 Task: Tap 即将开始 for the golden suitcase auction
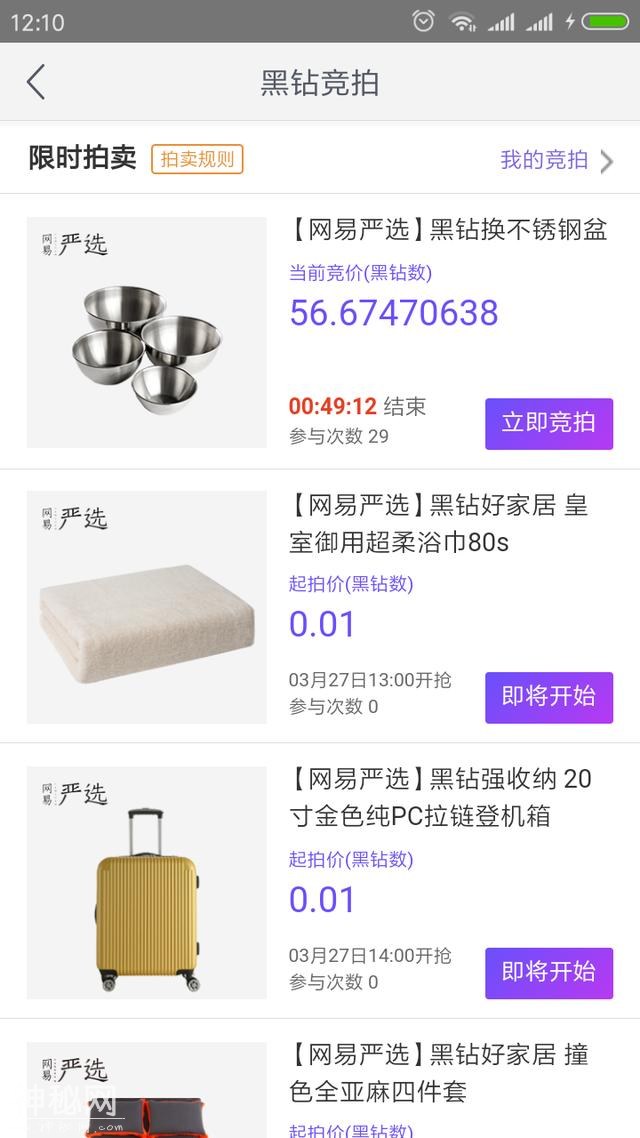548,972
